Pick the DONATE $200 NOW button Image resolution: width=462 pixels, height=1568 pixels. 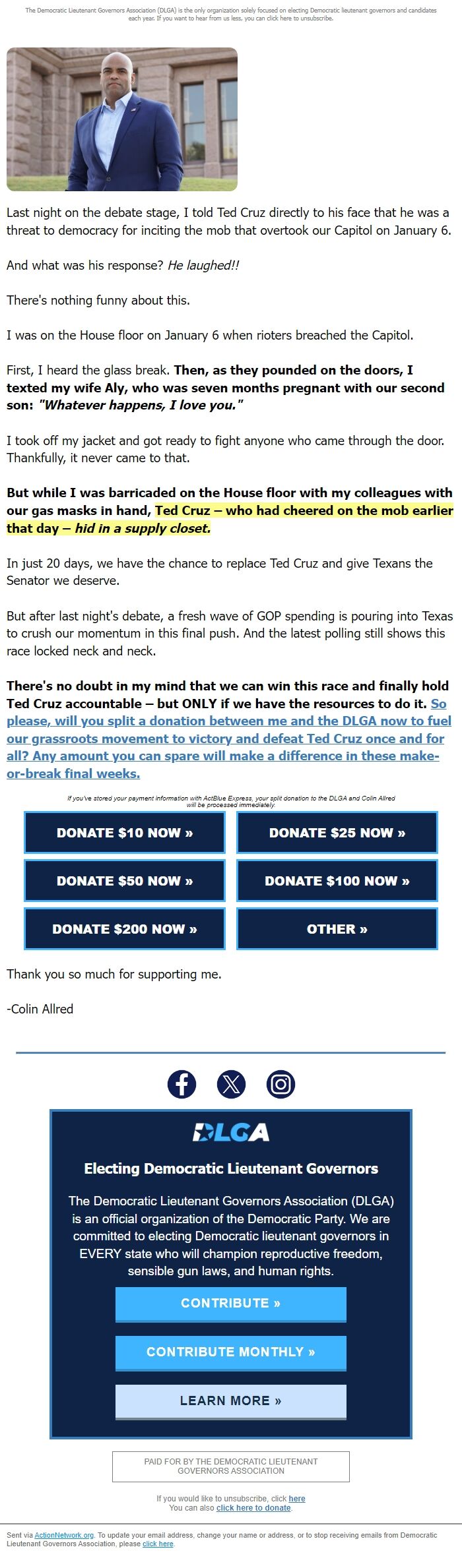coord(125,929)
